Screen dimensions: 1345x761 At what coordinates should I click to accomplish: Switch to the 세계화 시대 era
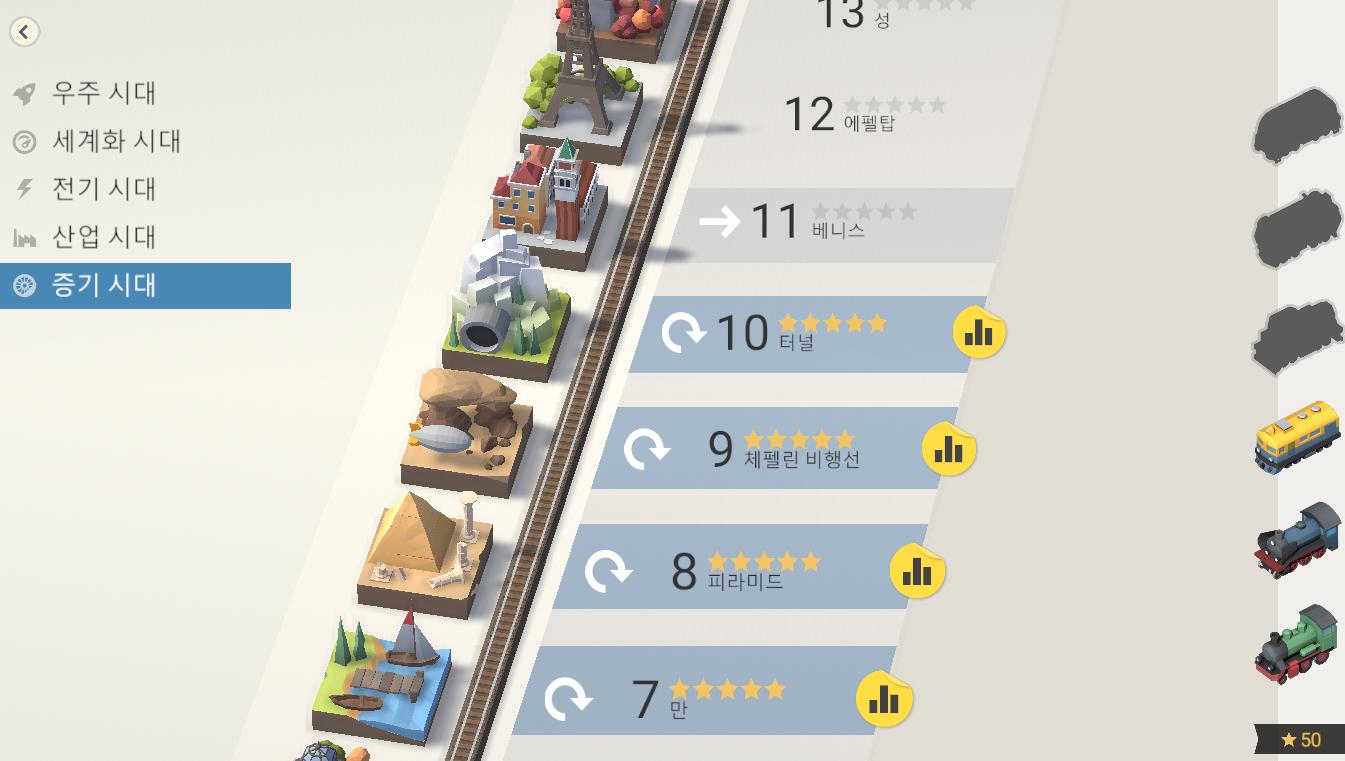116,142
